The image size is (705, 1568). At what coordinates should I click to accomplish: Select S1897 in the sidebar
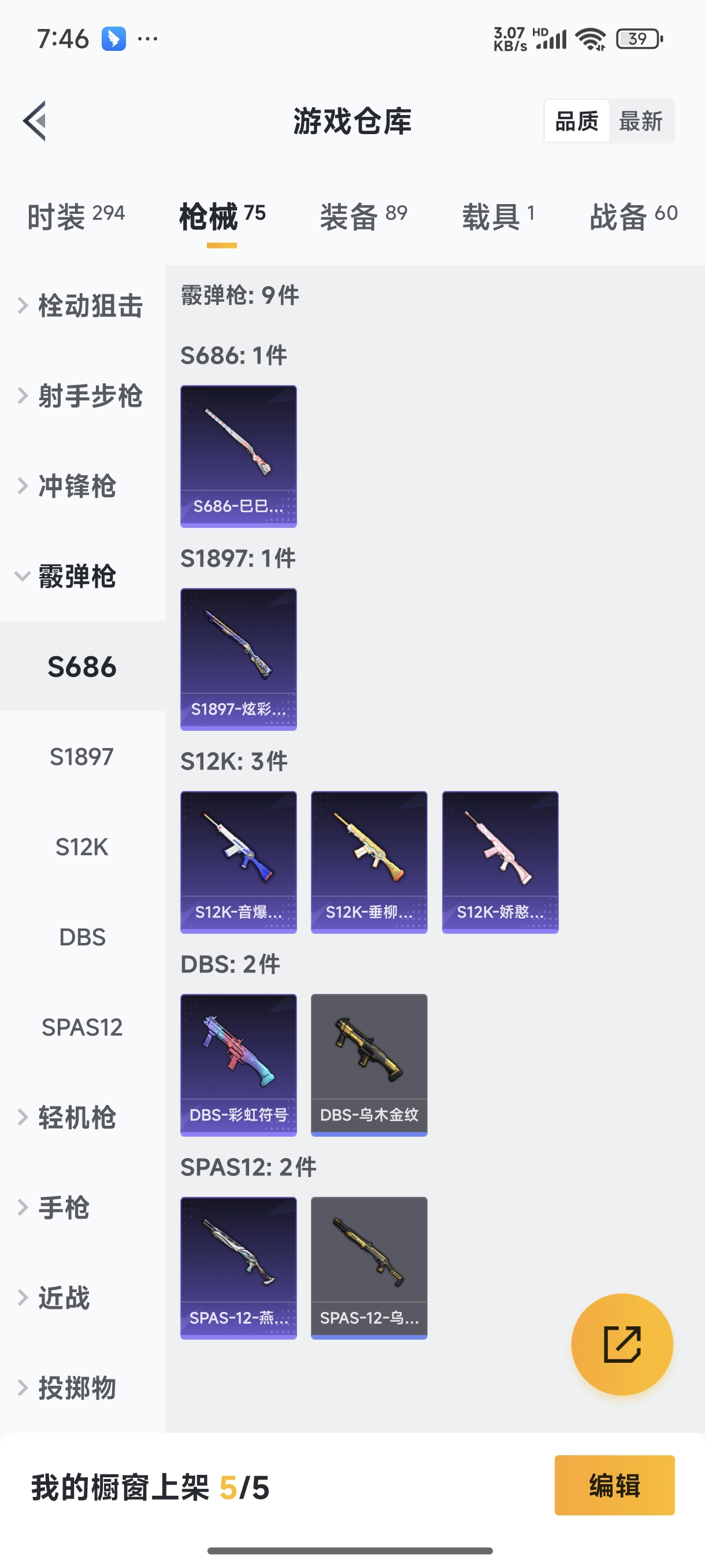coord(82,757)
